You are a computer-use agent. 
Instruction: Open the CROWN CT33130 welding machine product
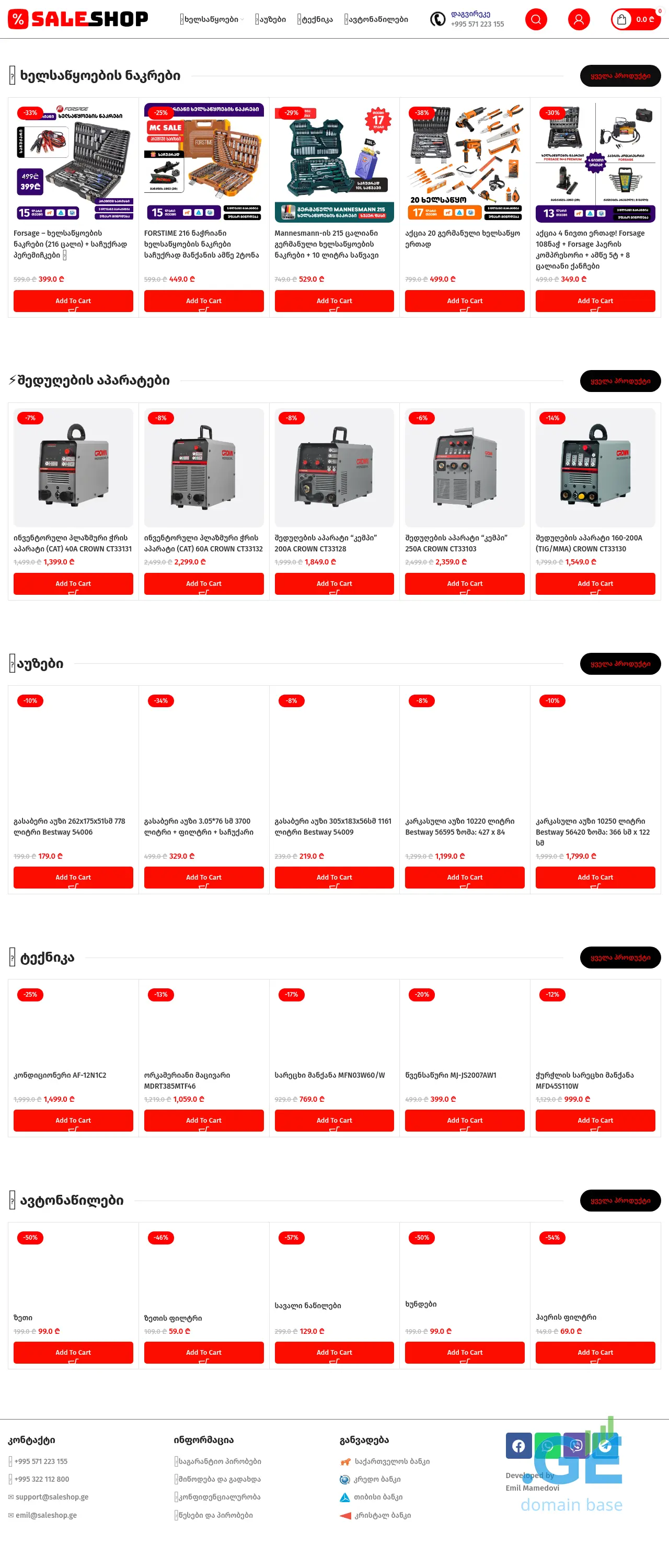pyautogui.click(x=589, y=543)
